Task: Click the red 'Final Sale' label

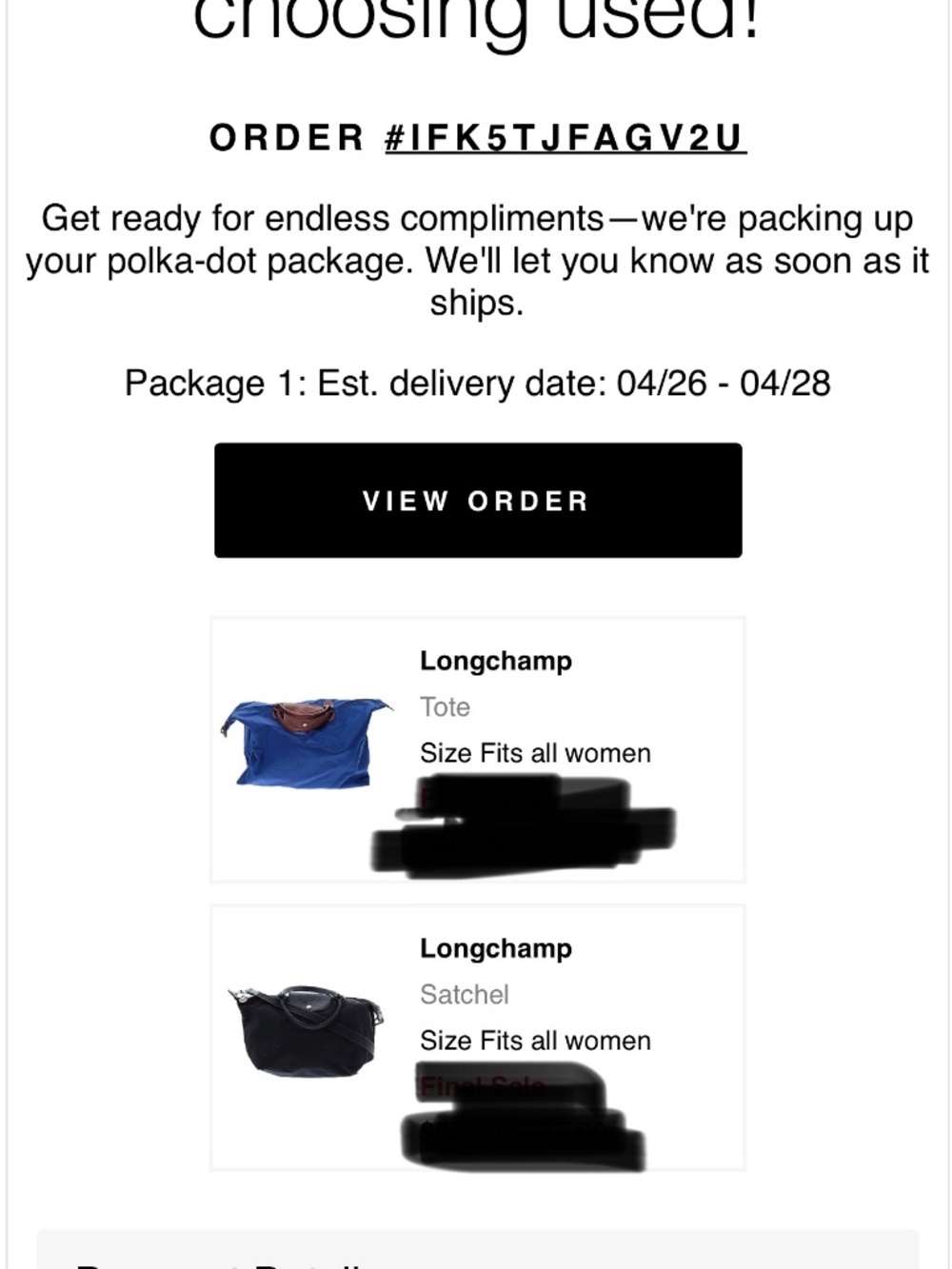Action: 481,1084
